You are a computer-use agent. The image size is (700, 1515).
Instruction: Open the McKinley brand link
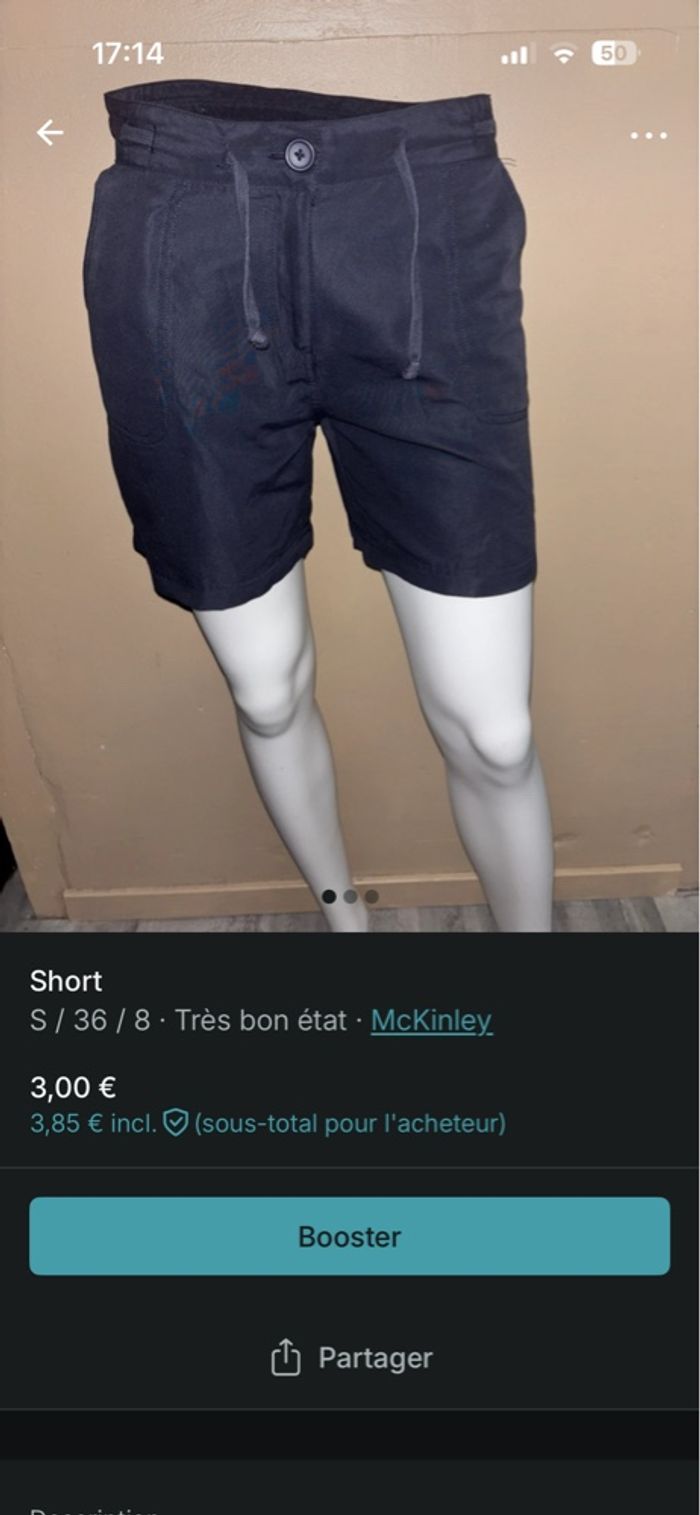click(431, 1021)
